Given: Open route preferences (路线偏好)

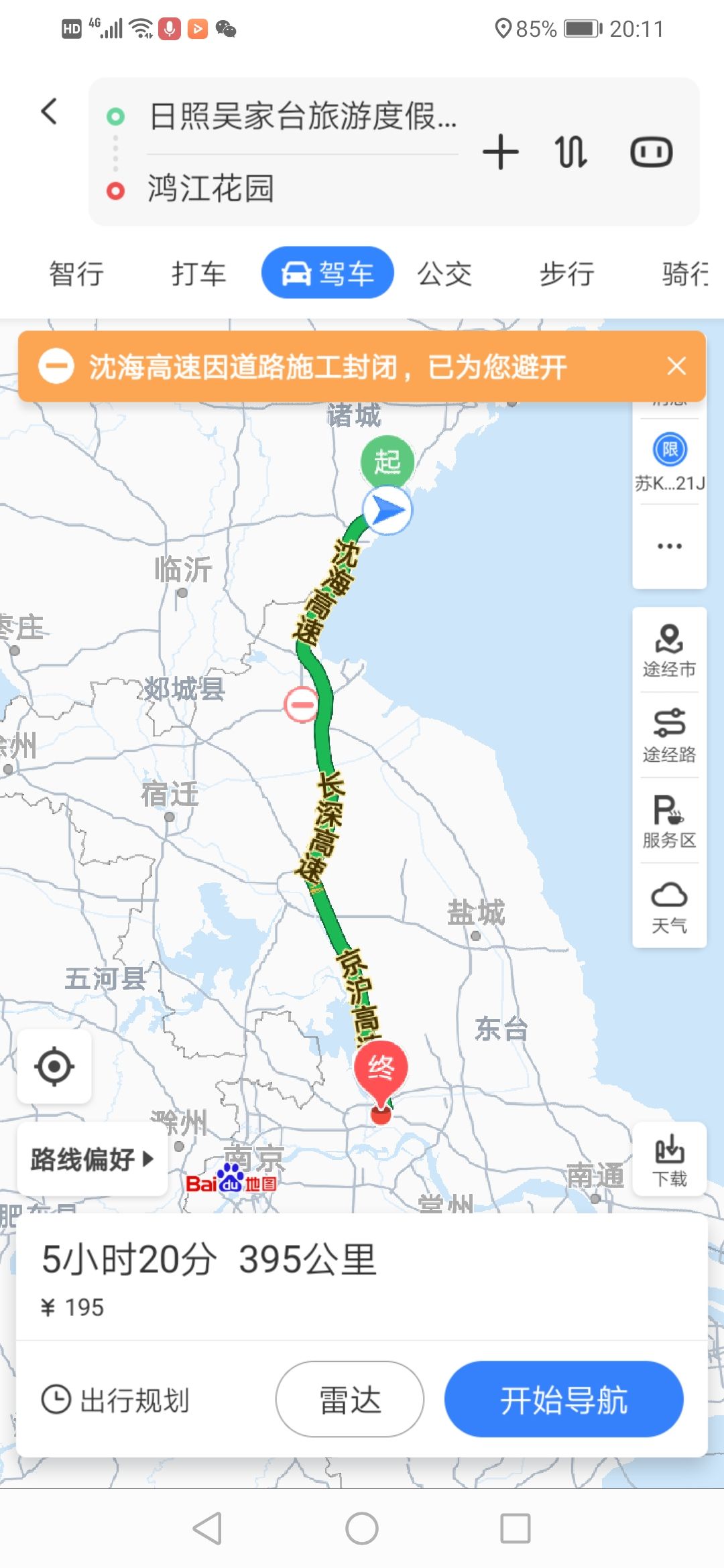Looking at the screenshot, I should pos(92,1159).
